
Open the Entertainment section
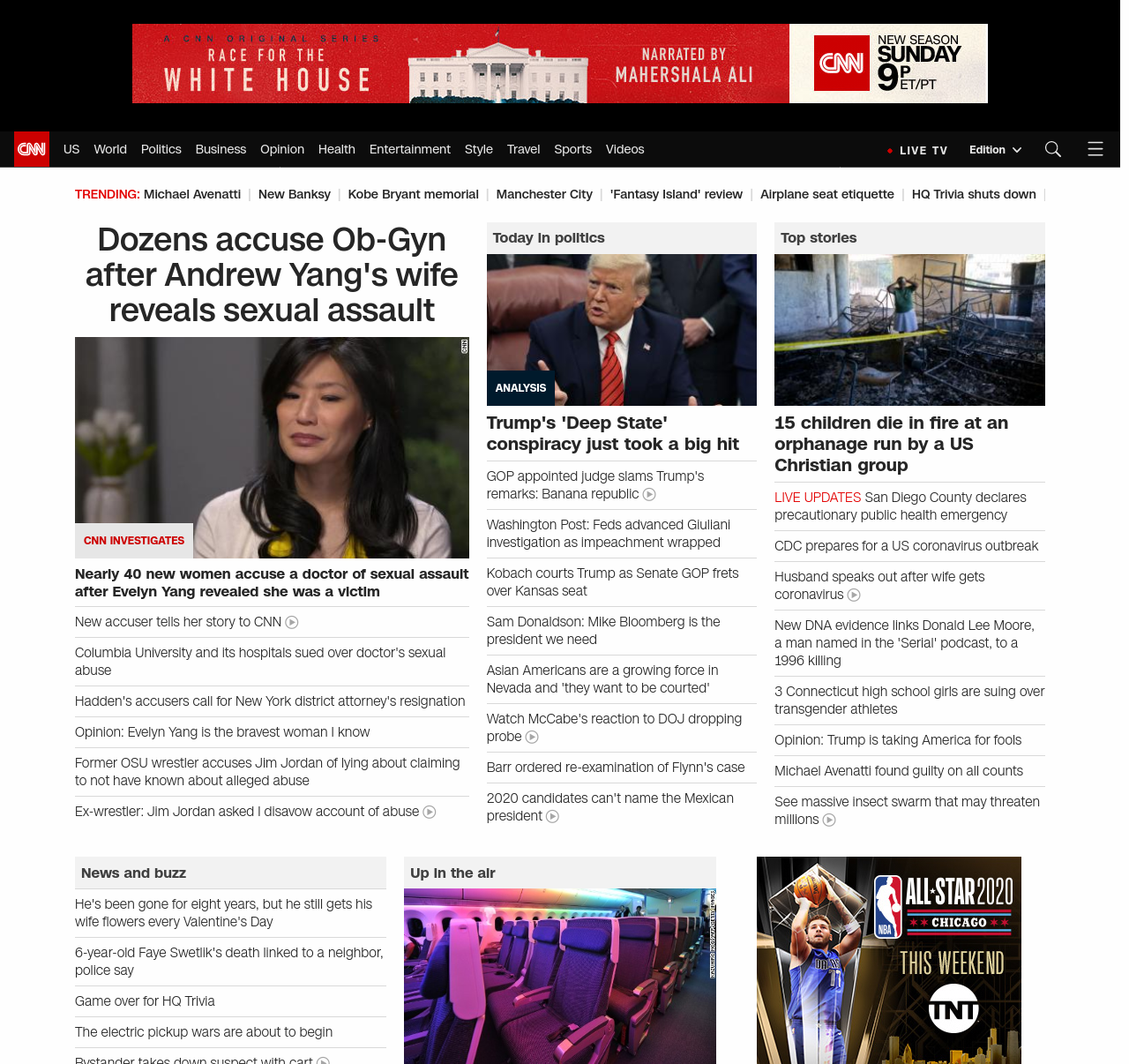409,149
